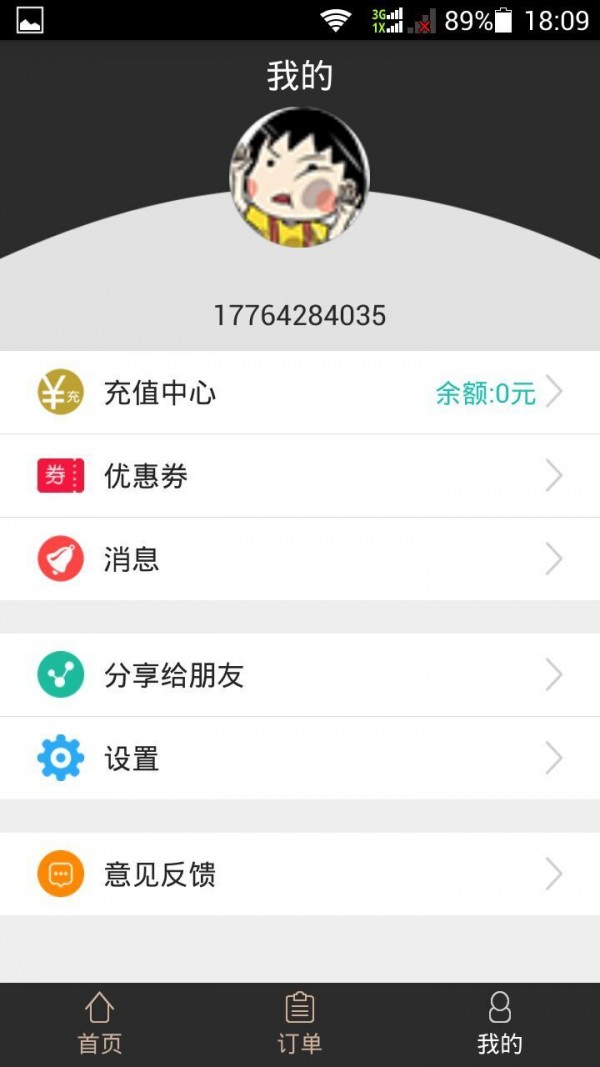This screenshot has height=1067, width=600.
Task: Select the 我的 profile tab
Action: point(500,1023)
